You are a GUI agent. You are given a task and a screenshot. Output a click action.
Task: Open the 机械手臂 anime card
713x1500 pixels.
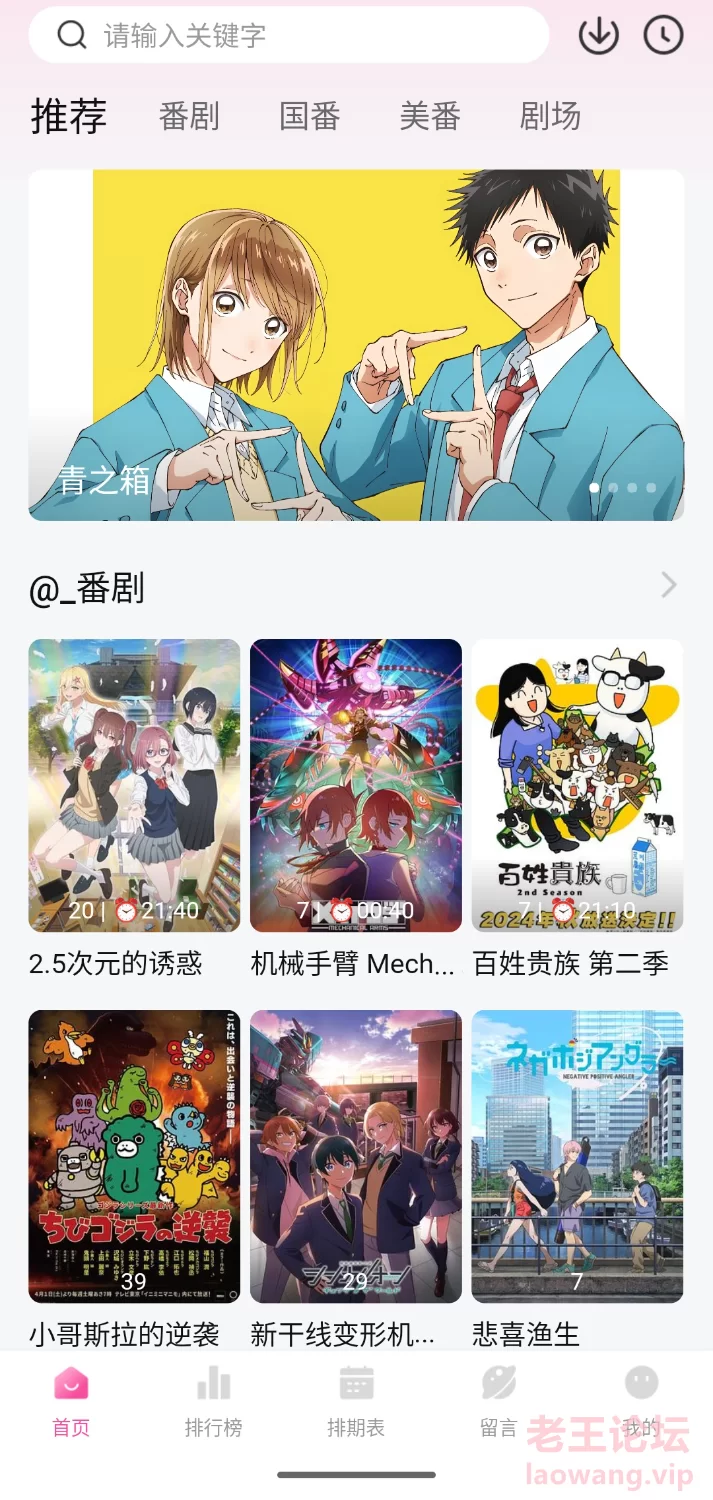(x=356, y=786)
